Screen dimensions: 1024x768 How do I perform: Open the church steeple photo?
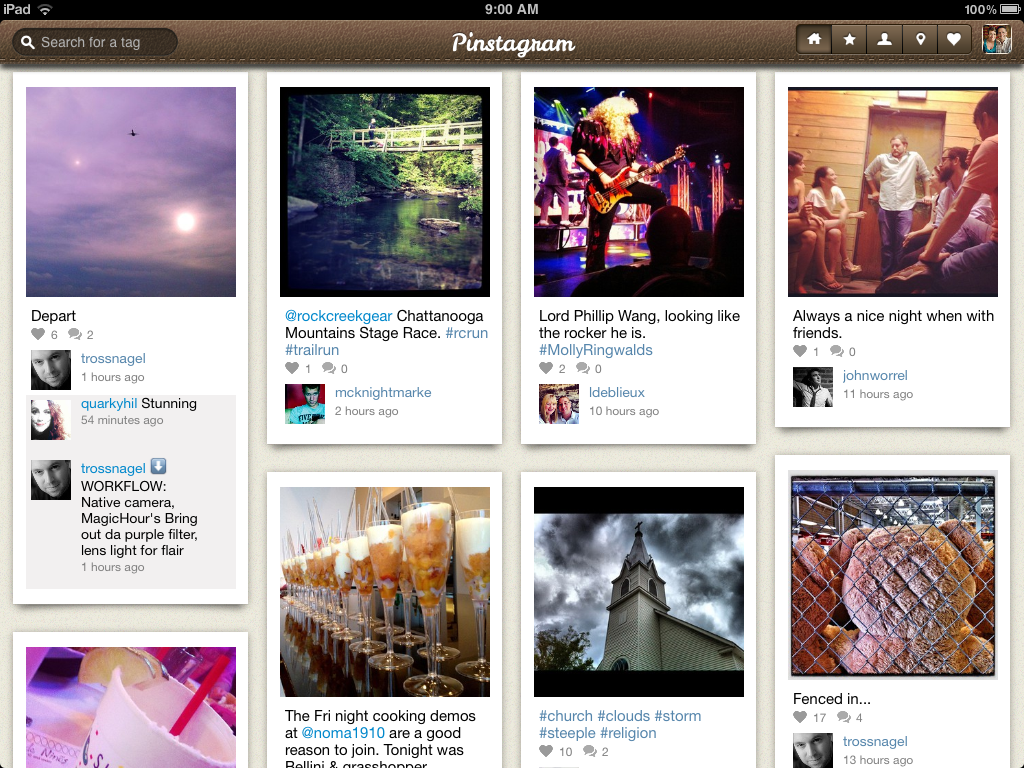tap(639, 592)
